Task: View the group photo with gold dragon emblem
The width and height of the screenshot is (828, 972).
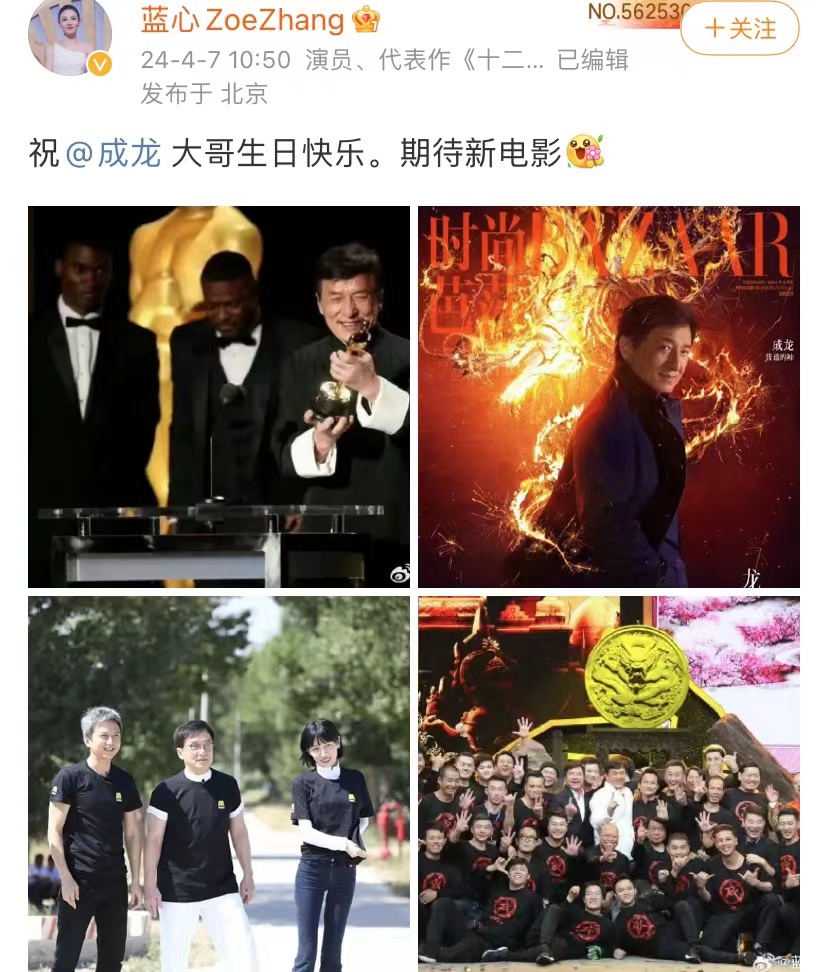Action: point(608,783)
